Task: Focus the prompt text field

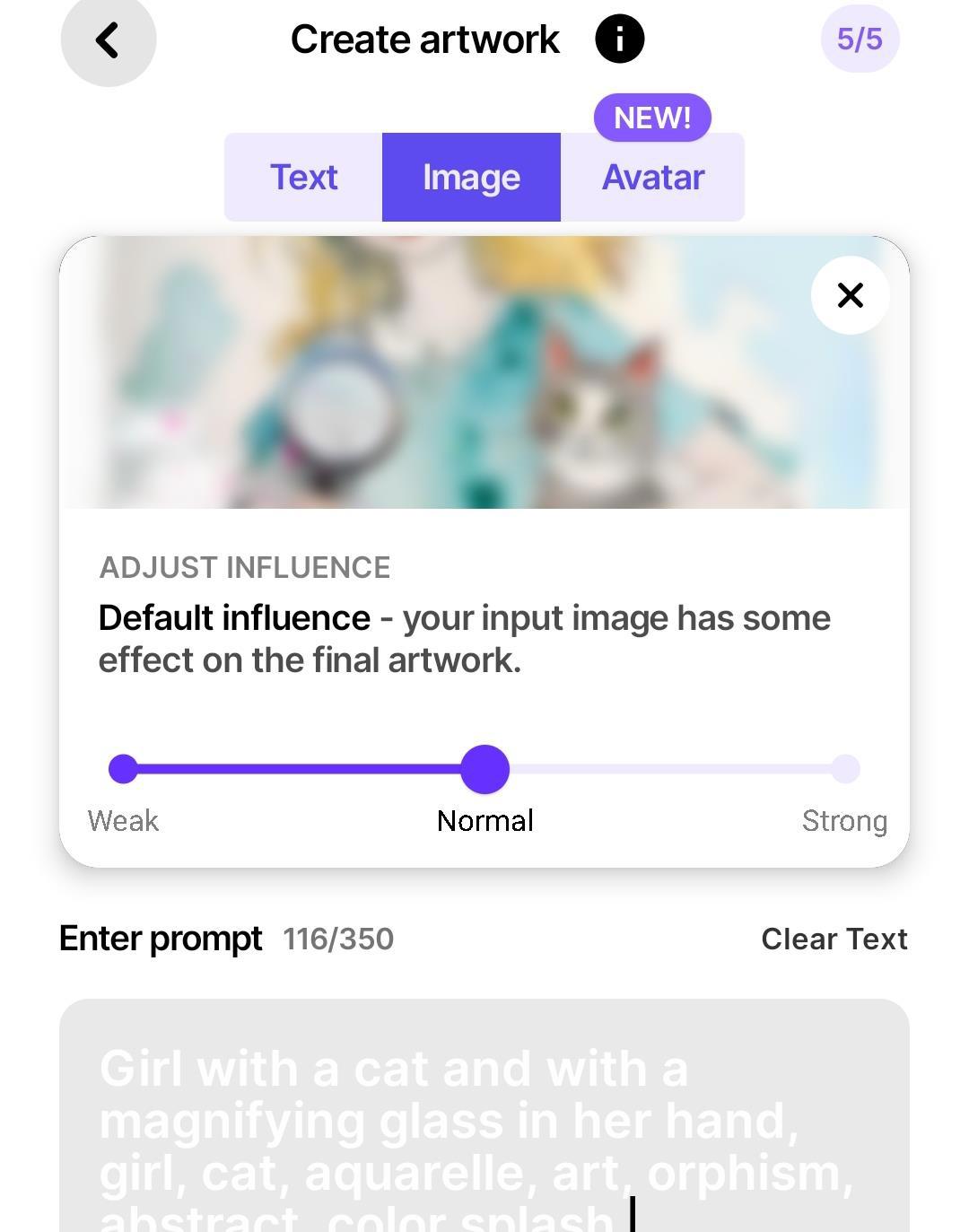Action: click(x=484, y=1122)
